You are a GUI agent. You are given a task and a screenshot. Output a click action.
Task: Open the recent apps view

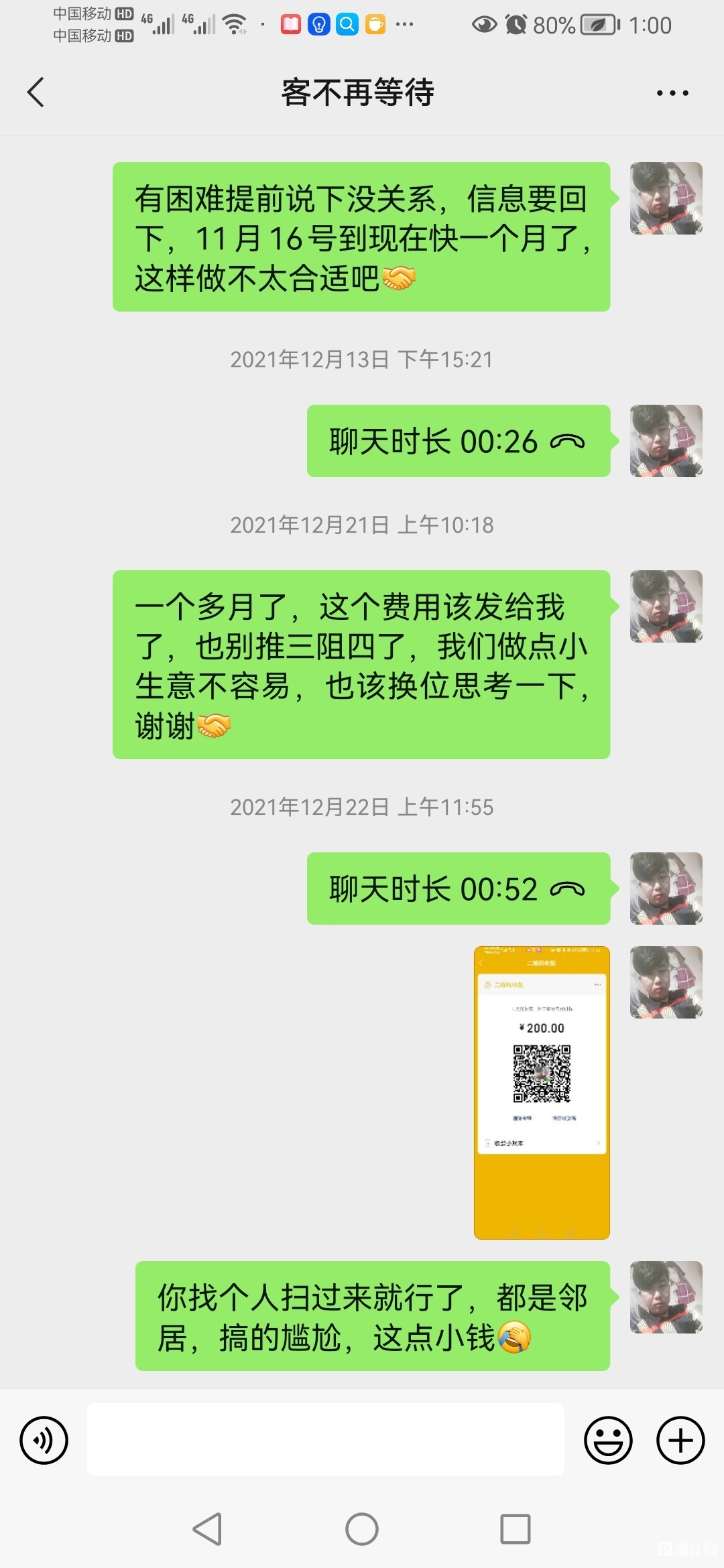coord(515,1529)
